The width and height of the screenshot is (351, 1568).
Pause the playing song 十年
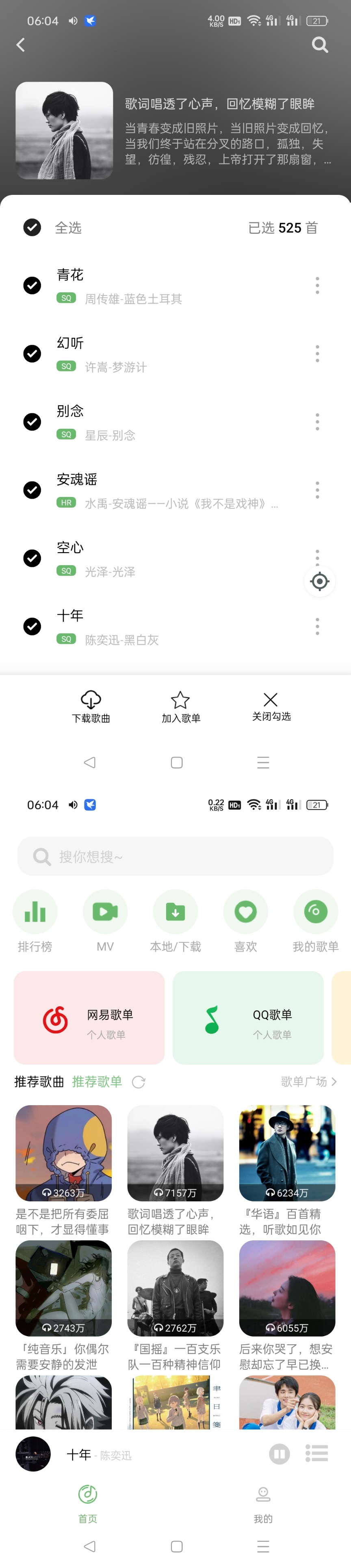click(279, 1455)
